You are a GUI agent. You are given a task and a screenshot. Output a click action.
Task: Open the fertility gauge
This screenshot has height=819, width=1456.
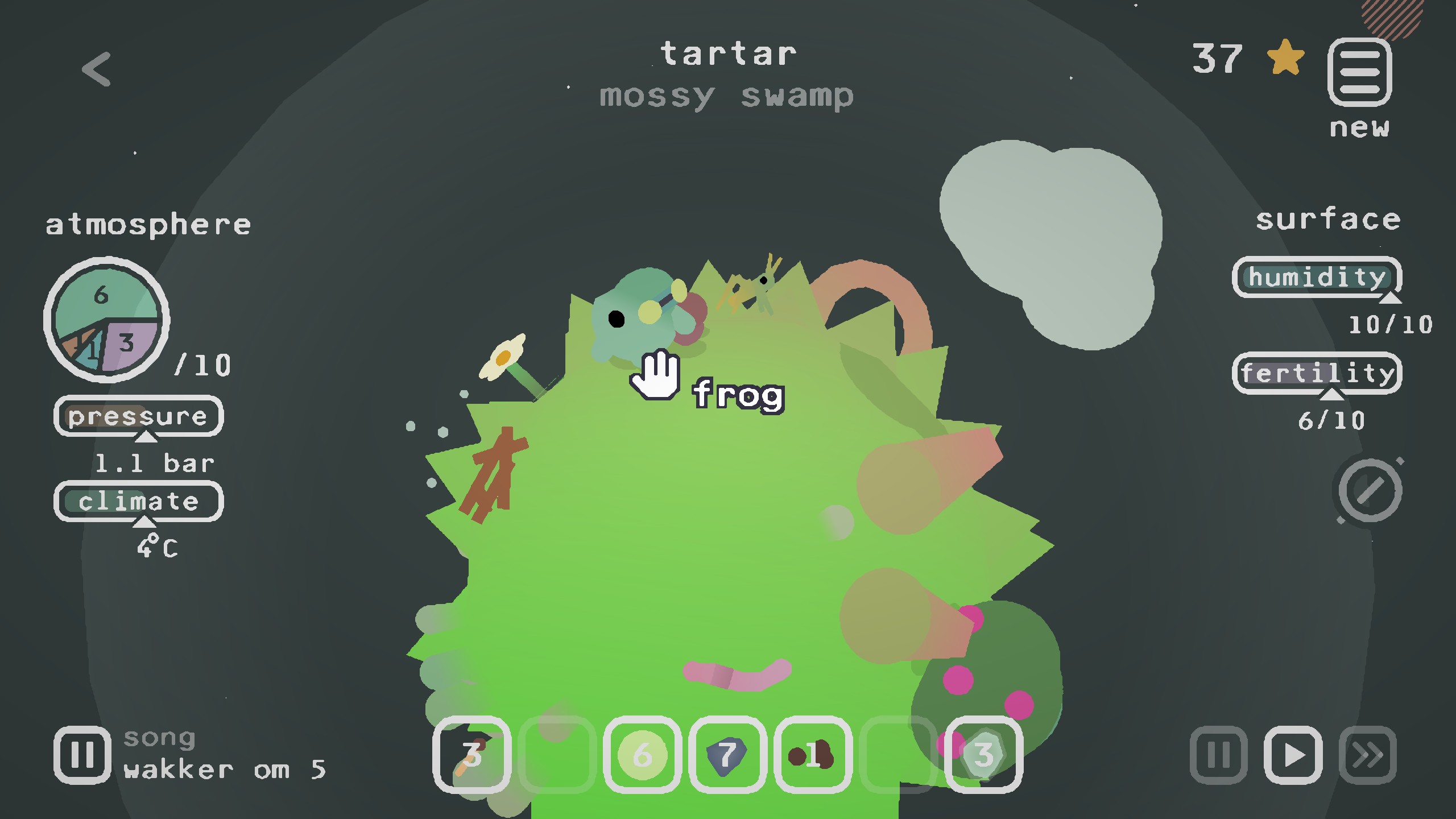(1317, 374)
